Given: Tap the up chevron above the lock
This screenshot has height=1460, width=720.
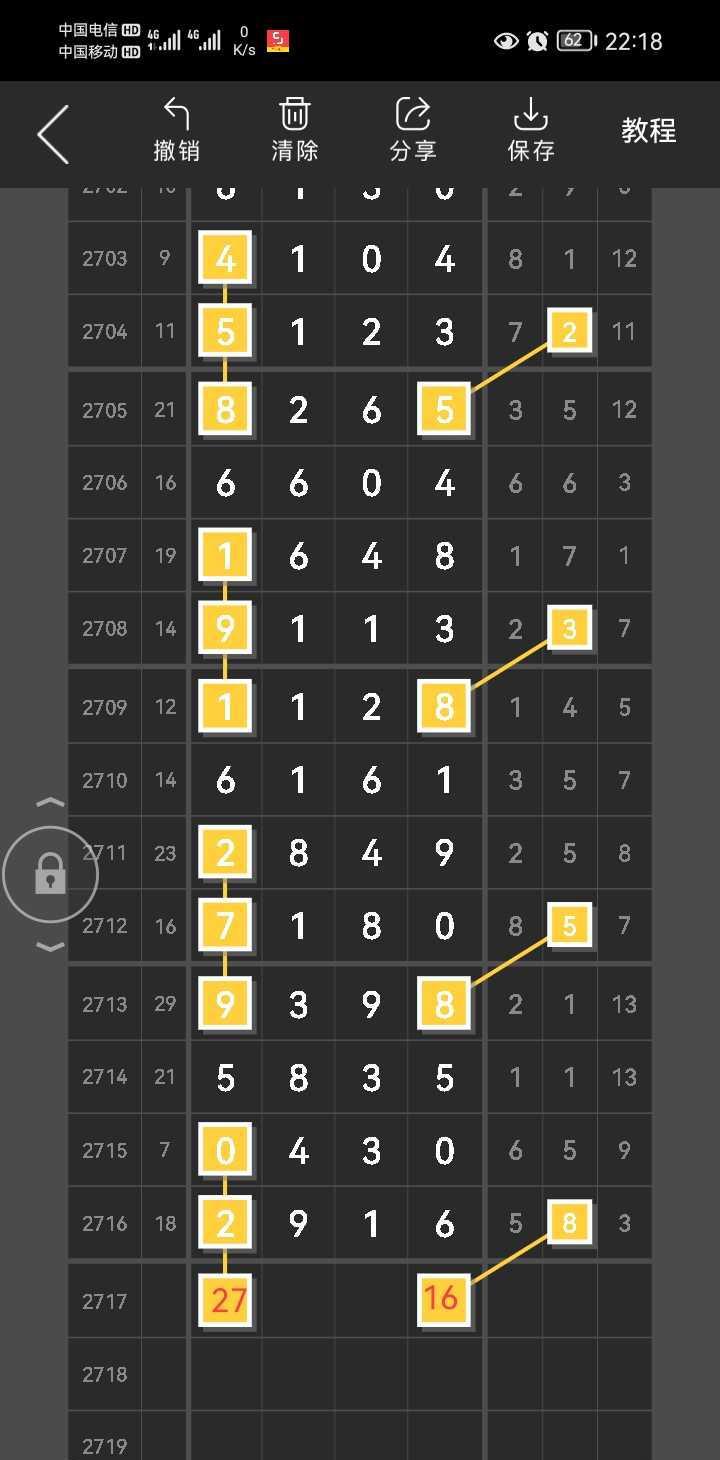Looking at the screenshot, I should [50, 803].
